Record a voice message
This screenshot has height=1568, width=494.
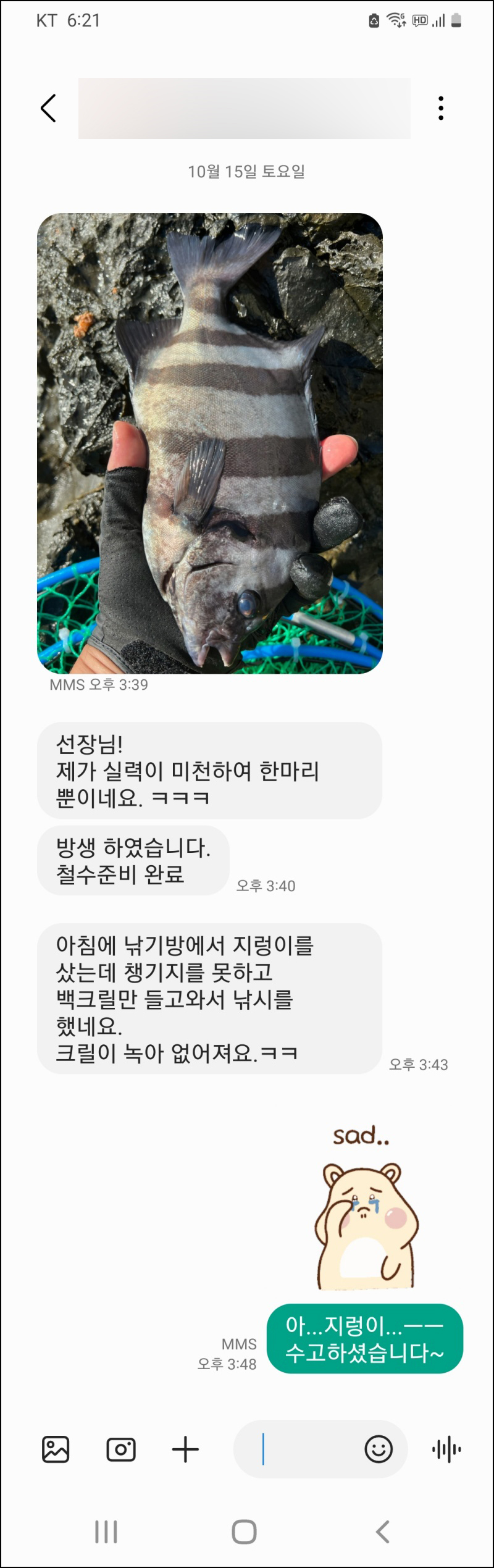(446, 1449)
